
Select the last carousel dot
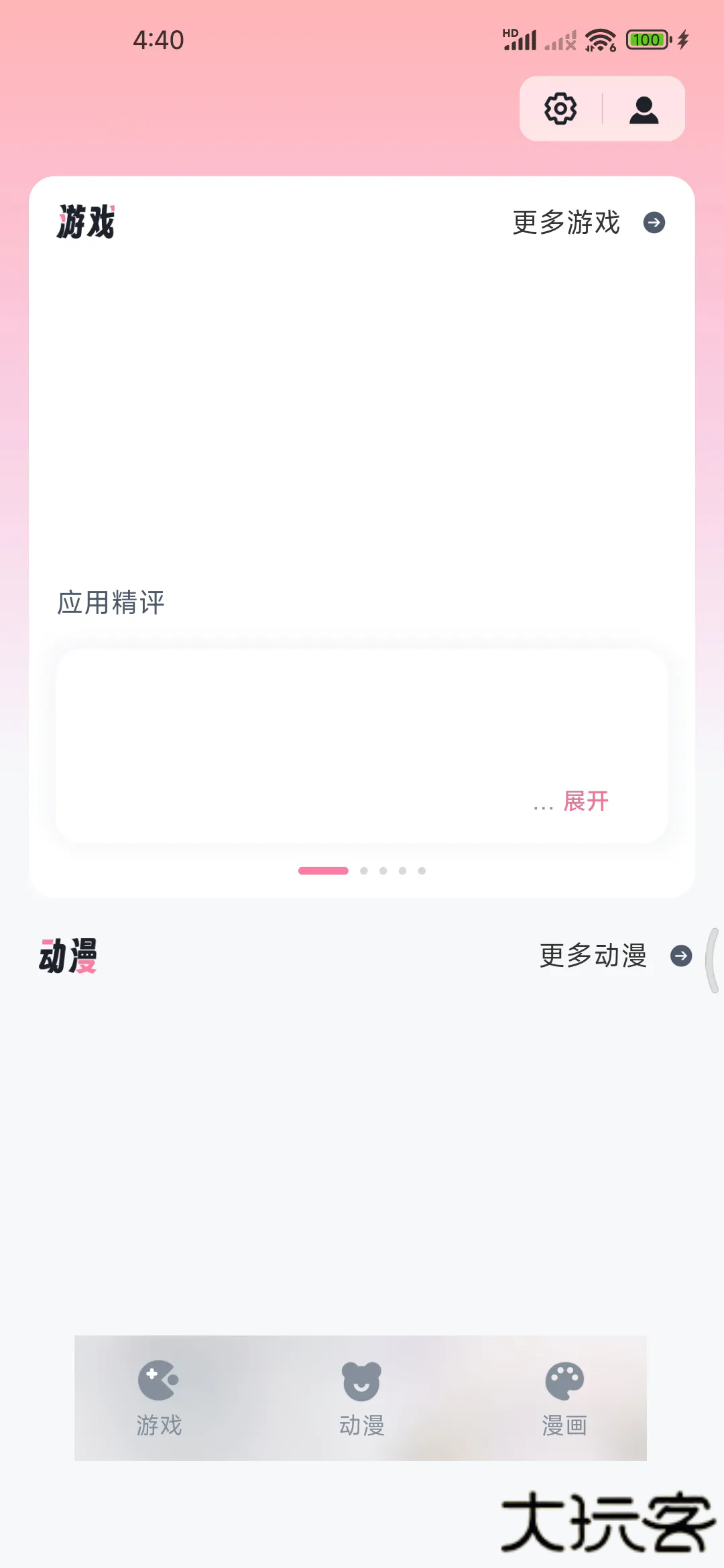421,870
